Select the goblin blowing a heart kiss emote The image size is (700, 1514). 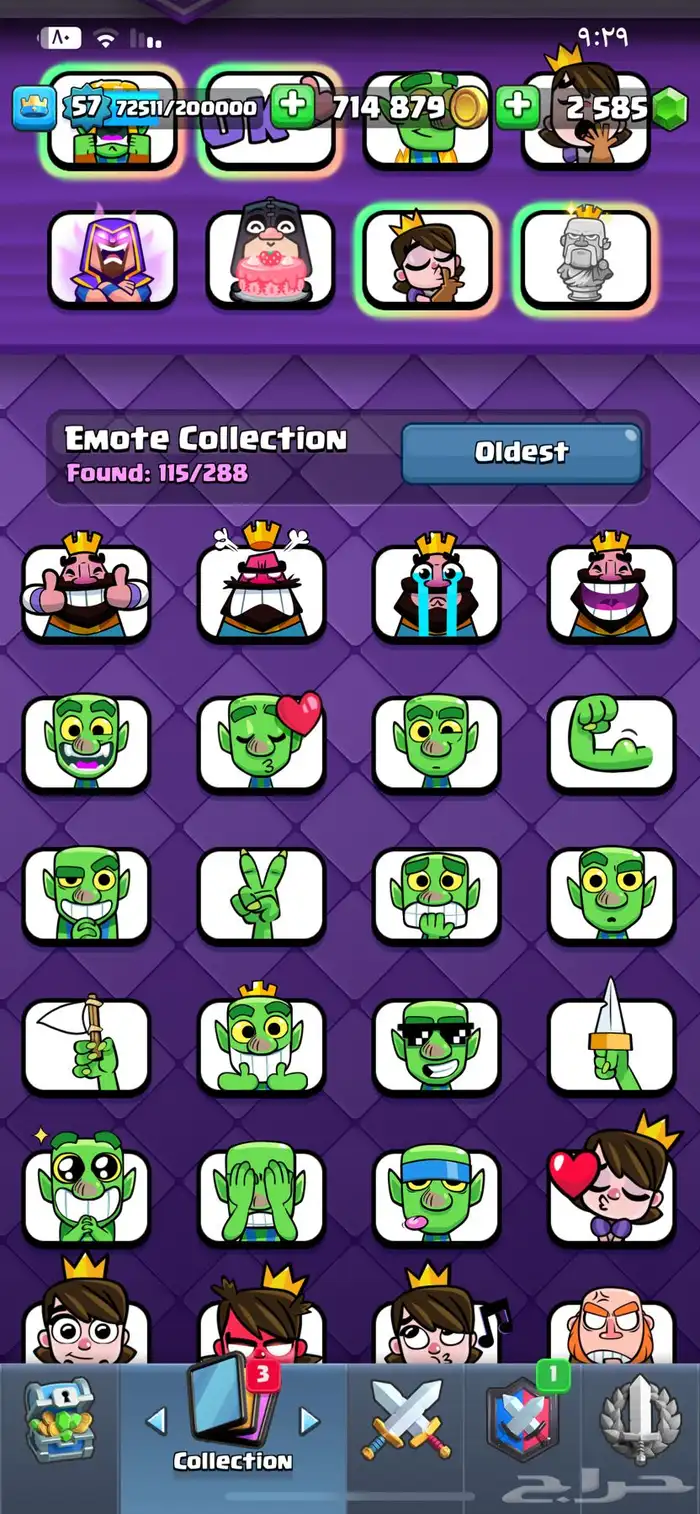pos(261,742)
